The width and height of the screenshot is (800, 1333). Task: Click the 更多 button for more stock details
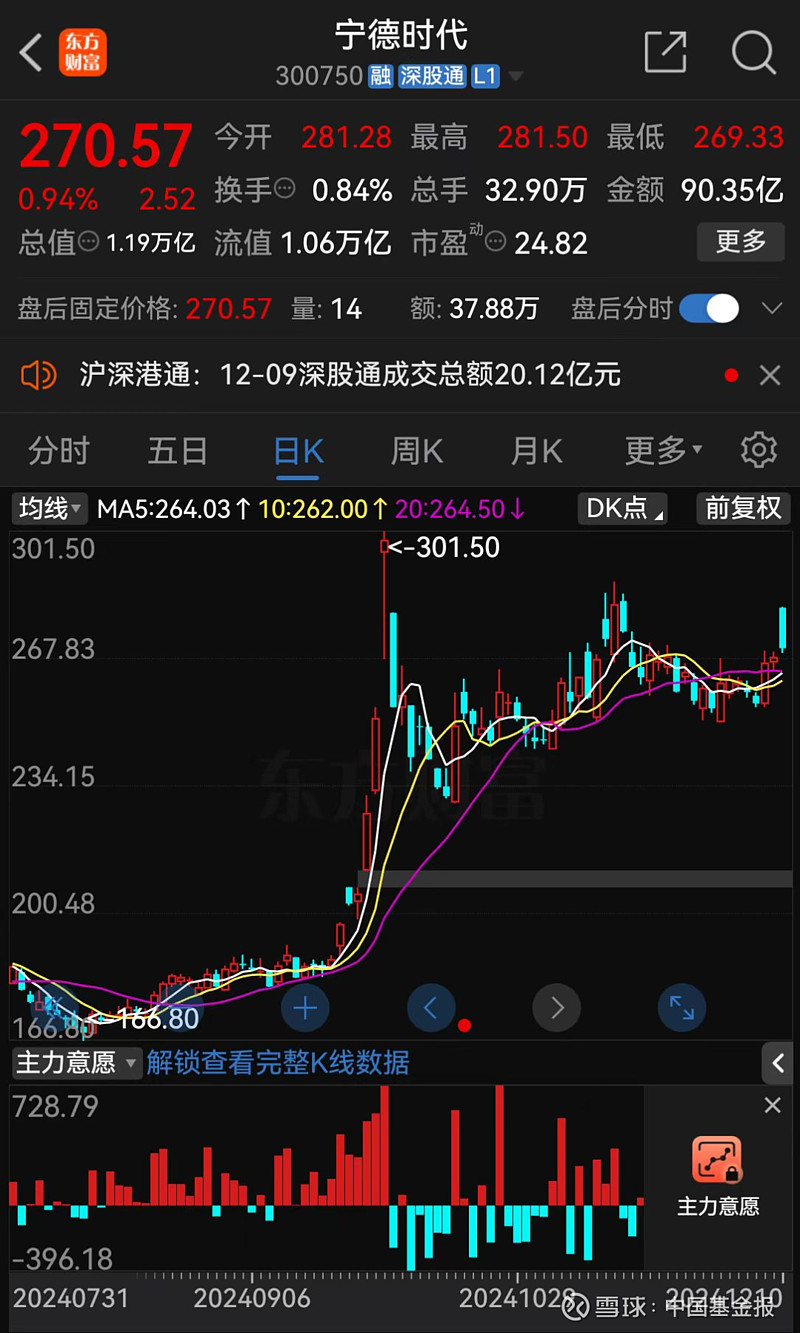[740, 242]
